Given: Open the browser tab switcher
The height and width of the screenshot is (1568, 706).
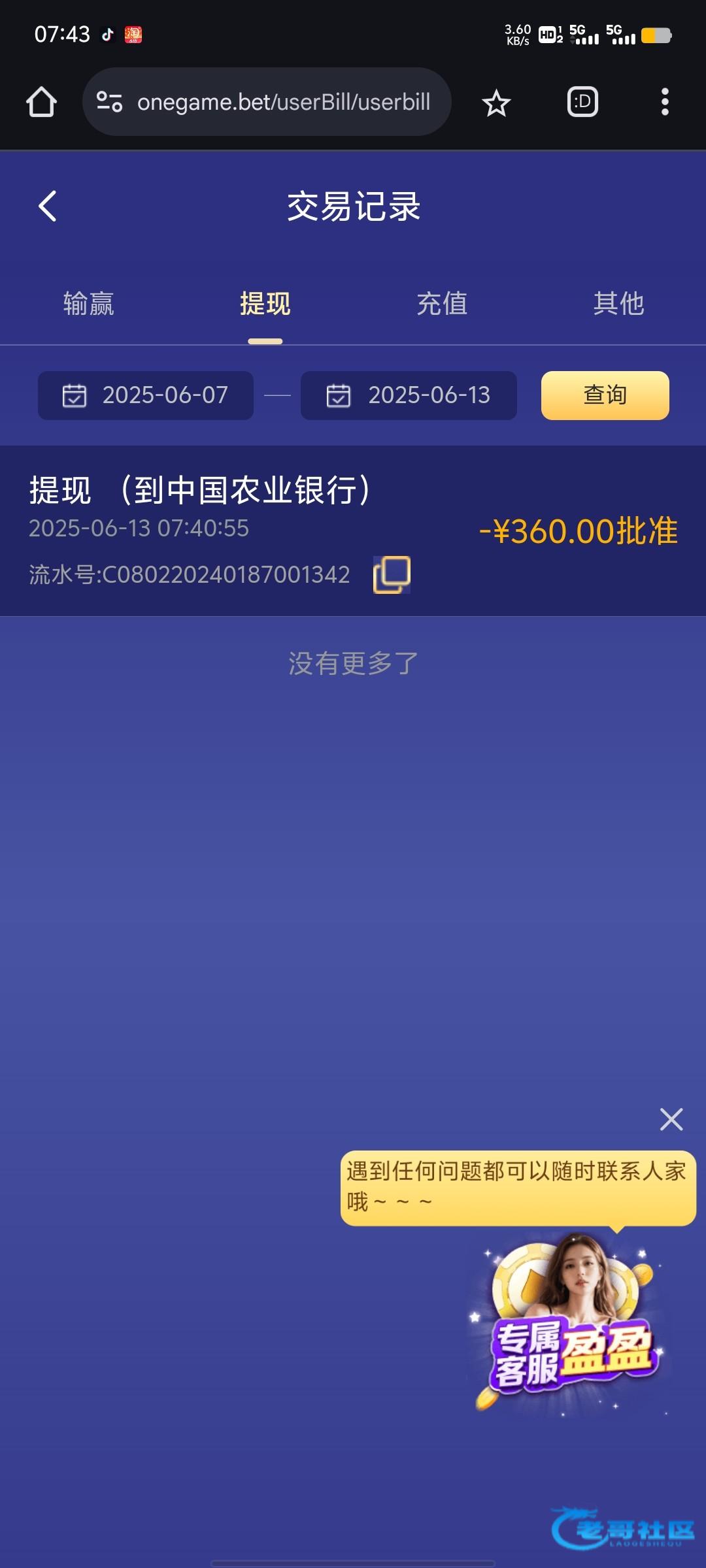Looking at the screenshot, I should pyautogui.click(x=582, y=102).
